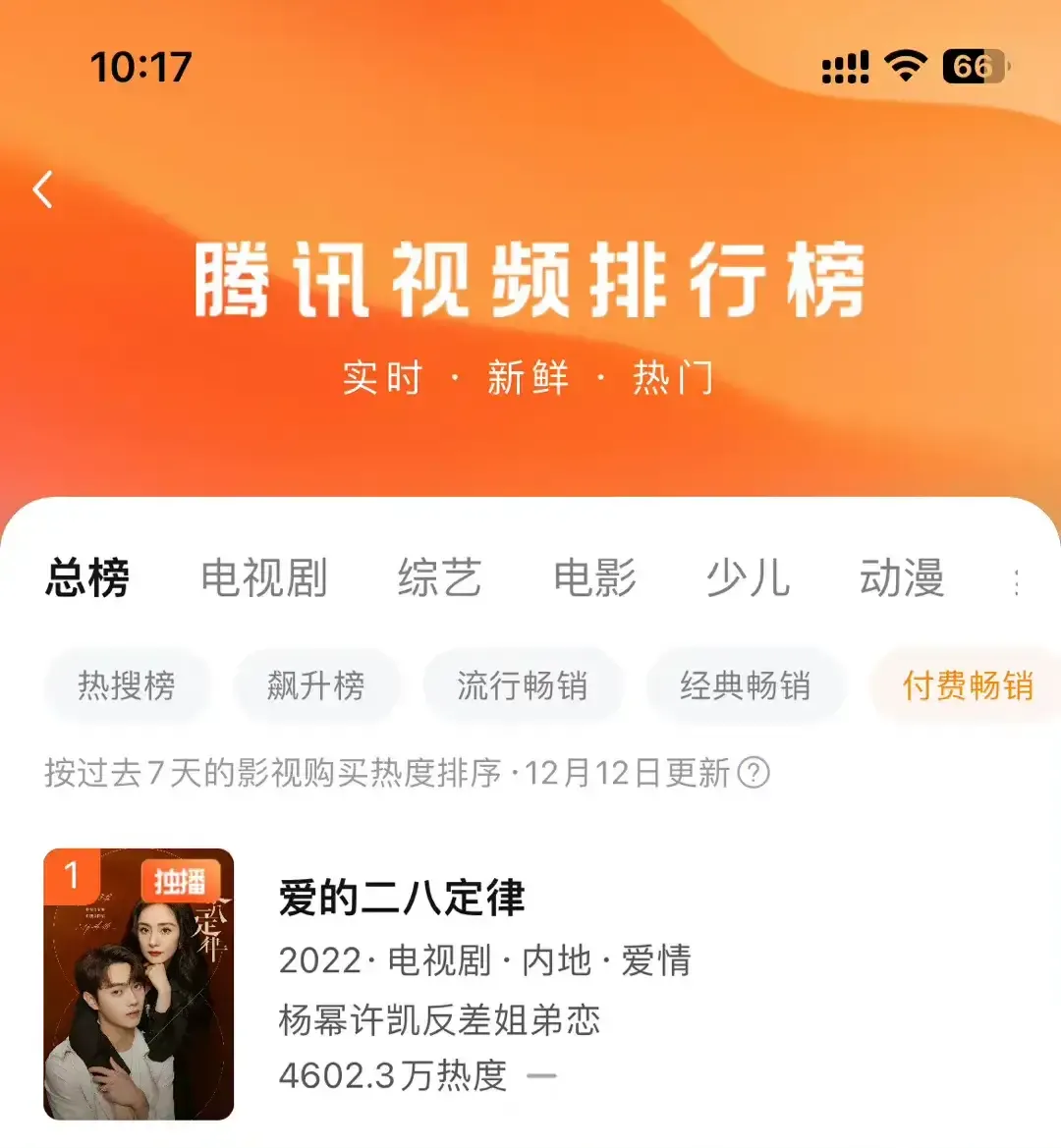Open the ranking rule help question mark
1061x1148 pixels.
754,774
